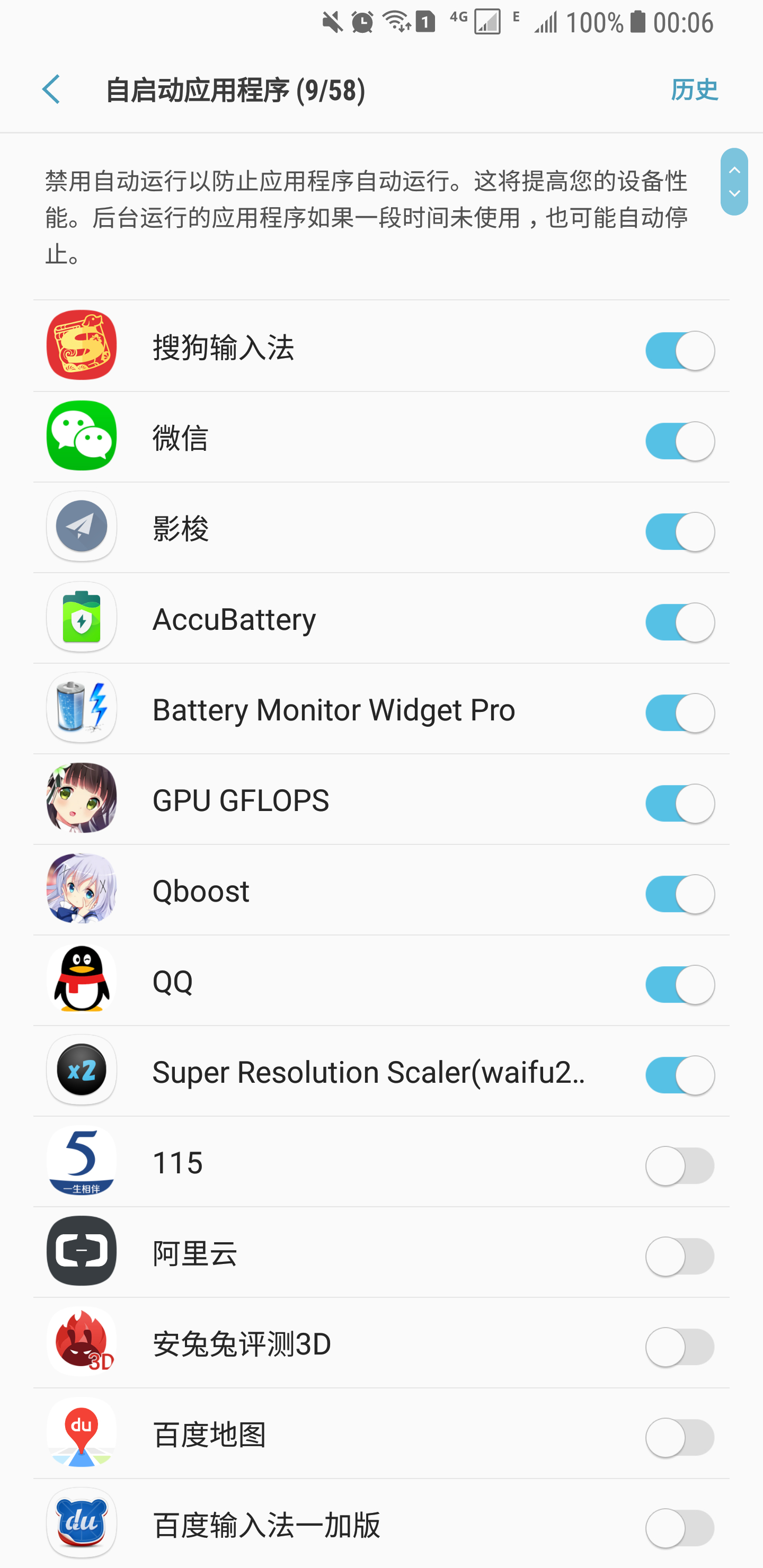
Task: Enable 百度输入法一加版 auto-start
Action: click(x=680, y=1528)
